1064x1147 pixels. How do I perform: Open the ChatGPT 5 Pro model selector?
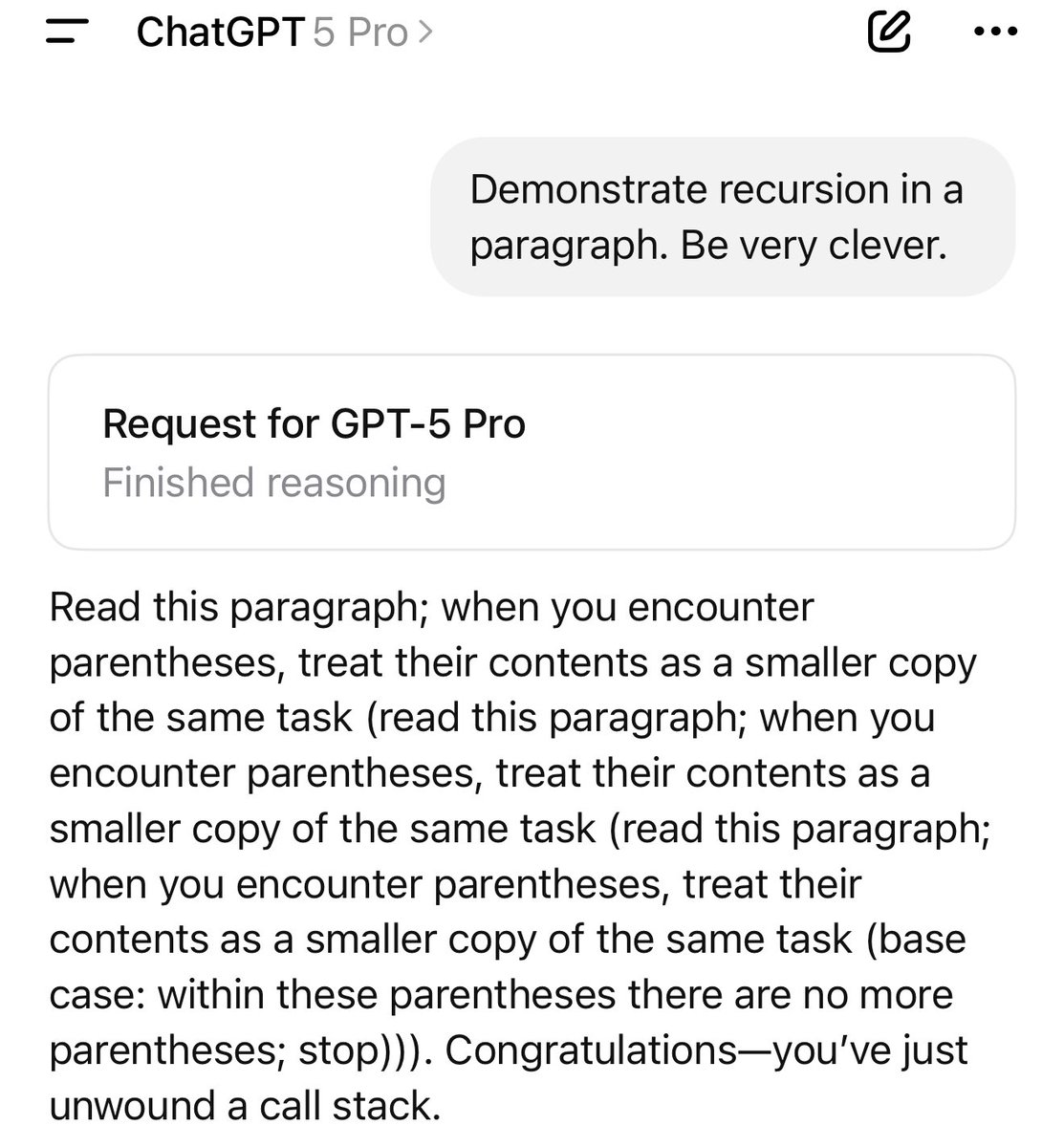pyautogui.click(x=285, y=33)
